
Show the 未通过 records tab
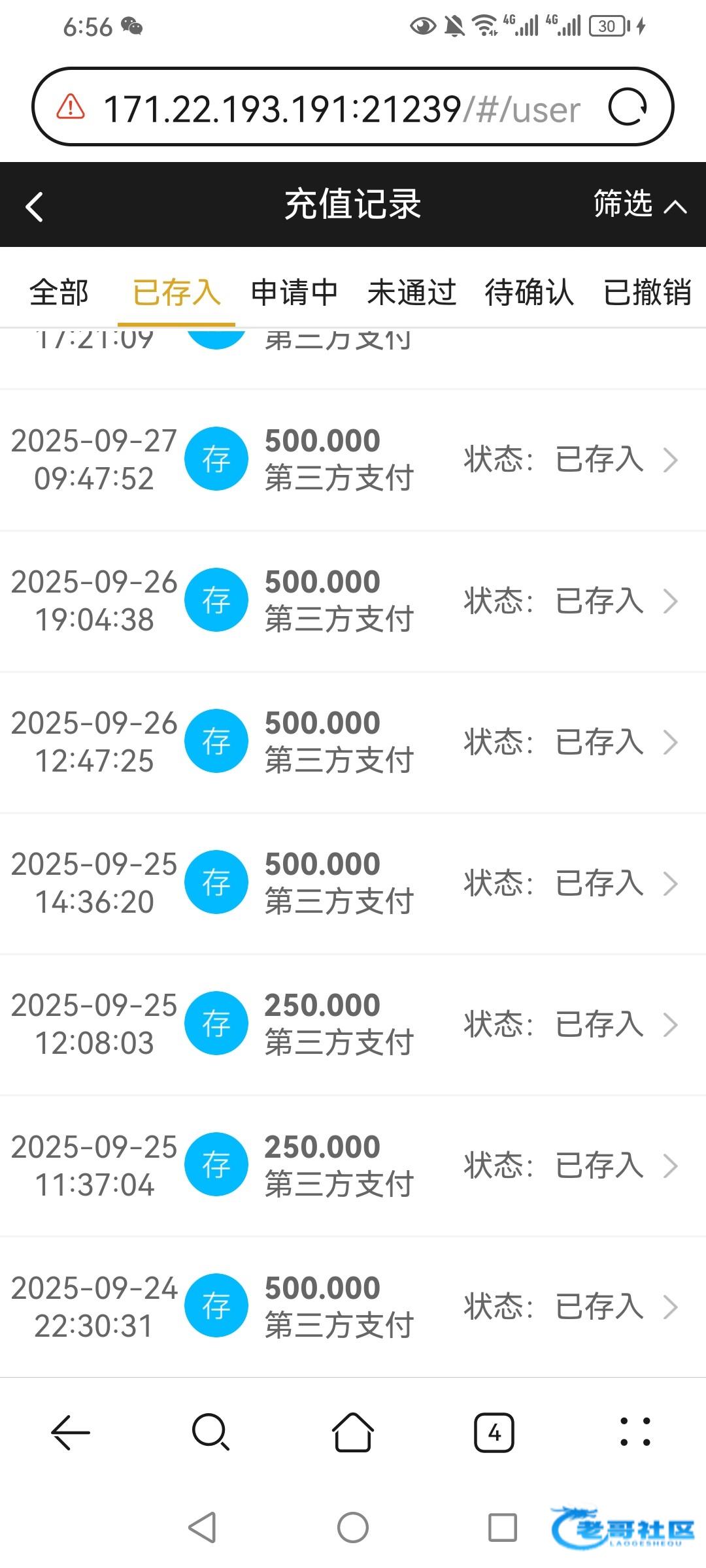(411, 292)
